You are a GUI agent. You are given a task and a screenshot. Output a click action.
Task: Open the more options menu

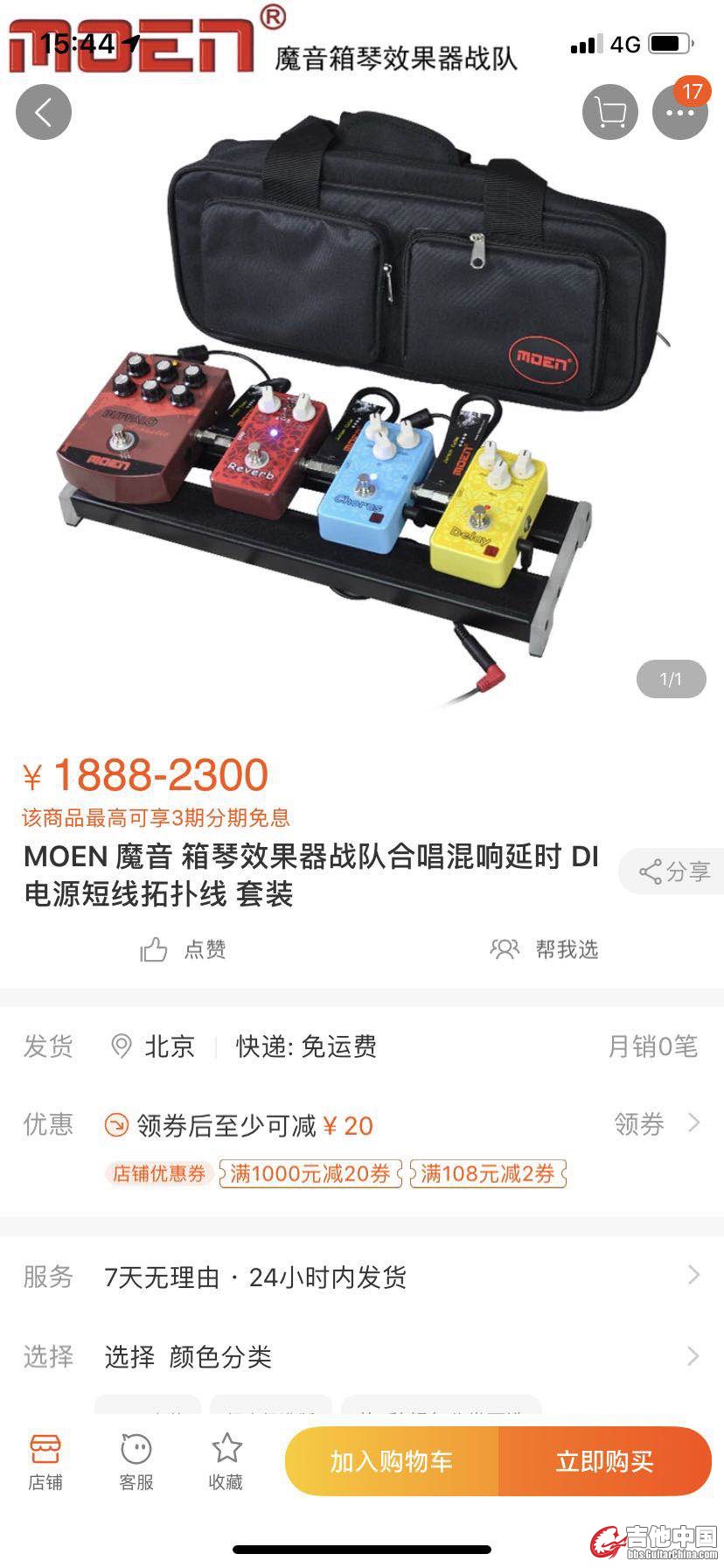click(x=679, y=112)
